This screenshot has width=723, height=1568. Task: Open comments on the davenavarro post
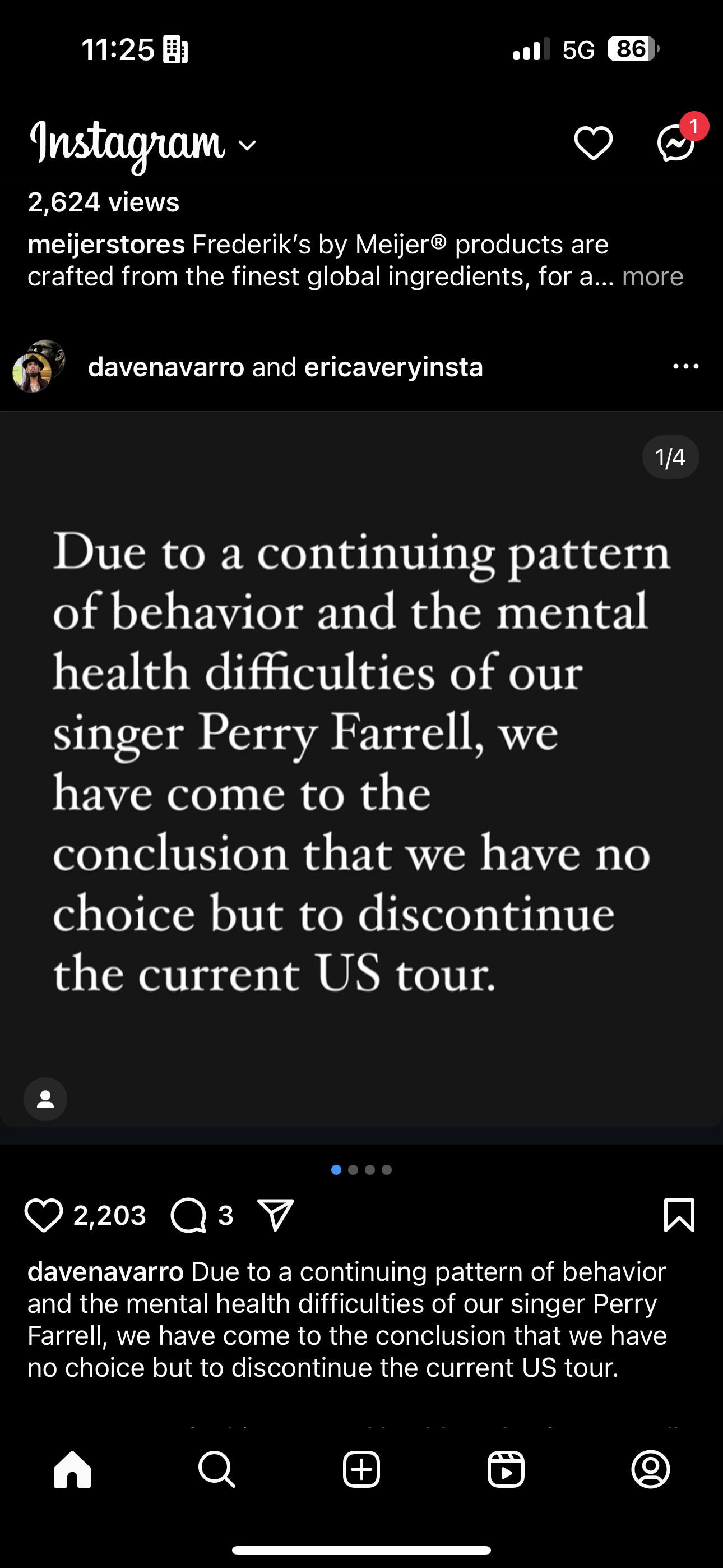coord(189,1216)
